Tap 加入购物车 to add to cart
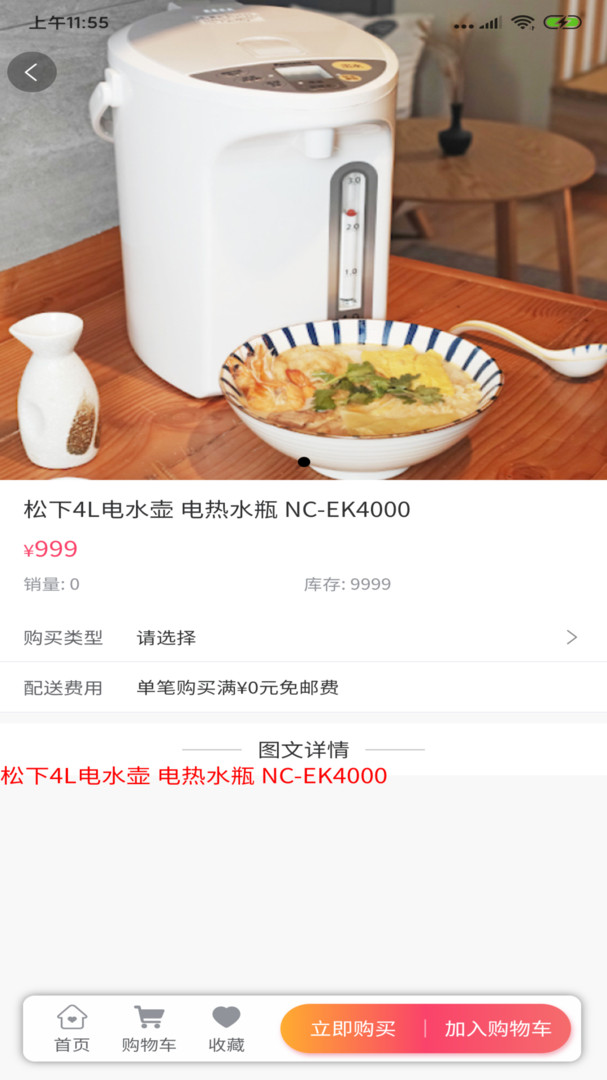Screen dimensions: 607x1080 (x=497, y=1029)
